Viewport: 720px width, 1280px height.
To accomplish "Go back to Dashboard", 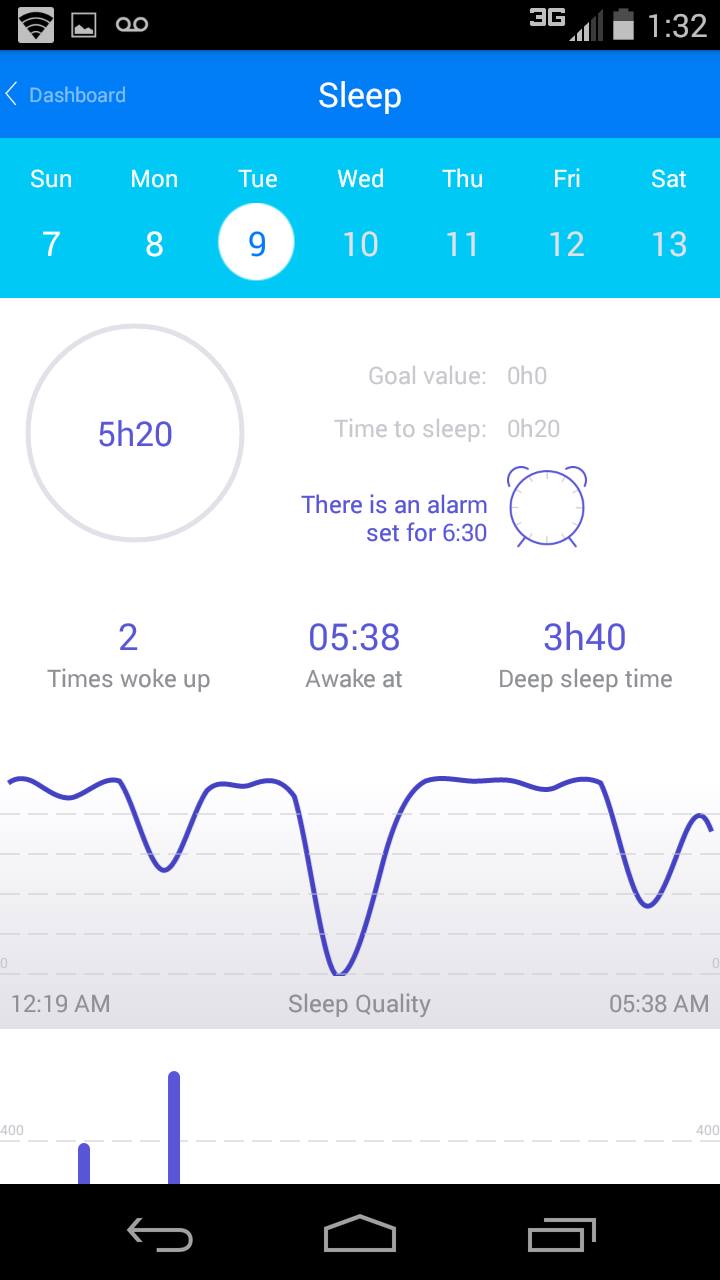I will 66,95.
